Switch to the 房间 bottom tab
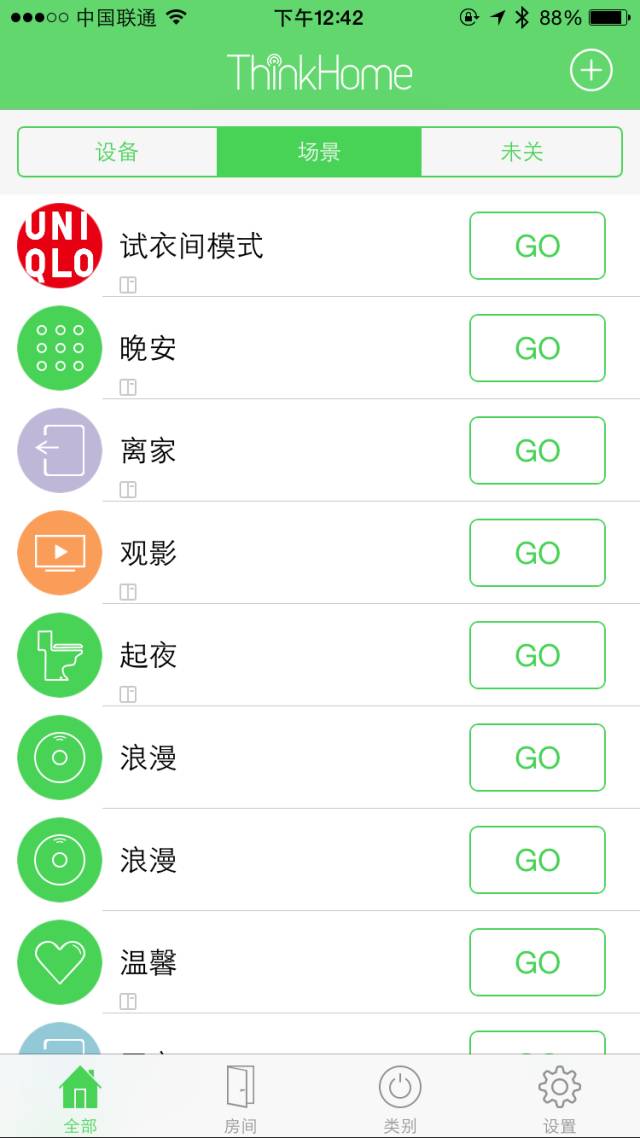 click(240, 1098)
